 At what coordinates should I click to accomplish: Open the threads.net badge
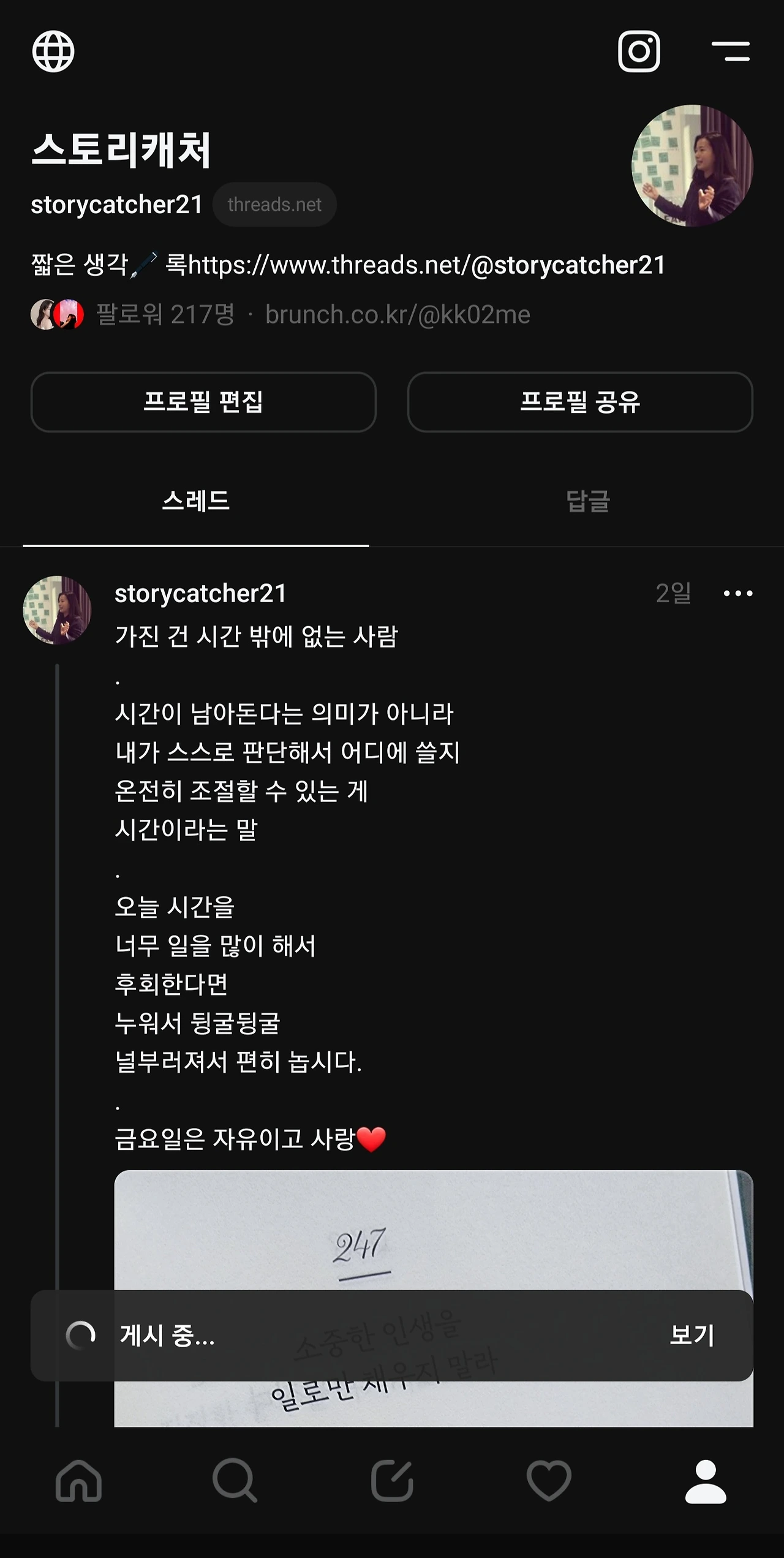point(274,205)
